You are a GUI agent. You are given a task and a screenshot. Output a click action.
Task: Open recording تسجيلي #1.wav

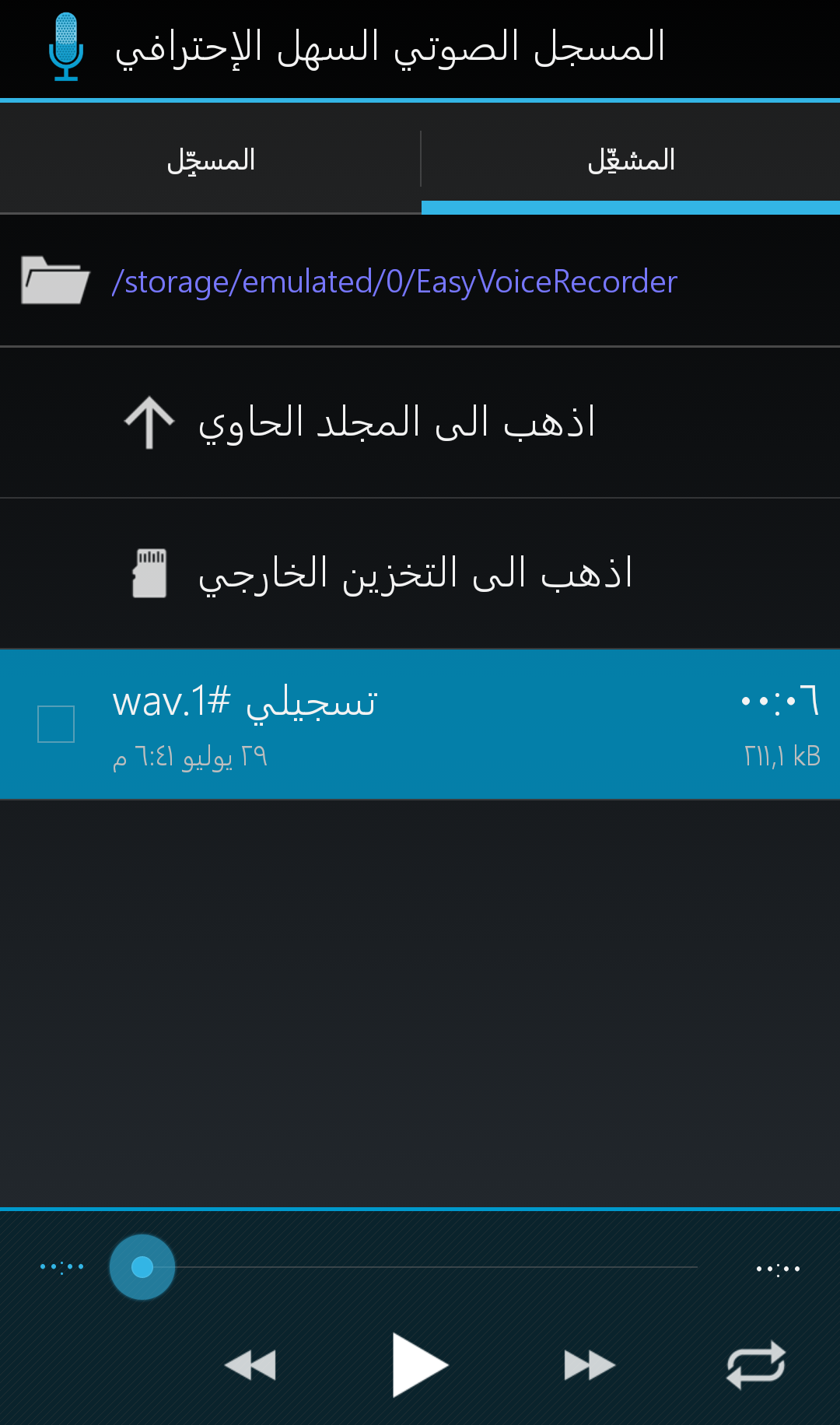point(436,723)
